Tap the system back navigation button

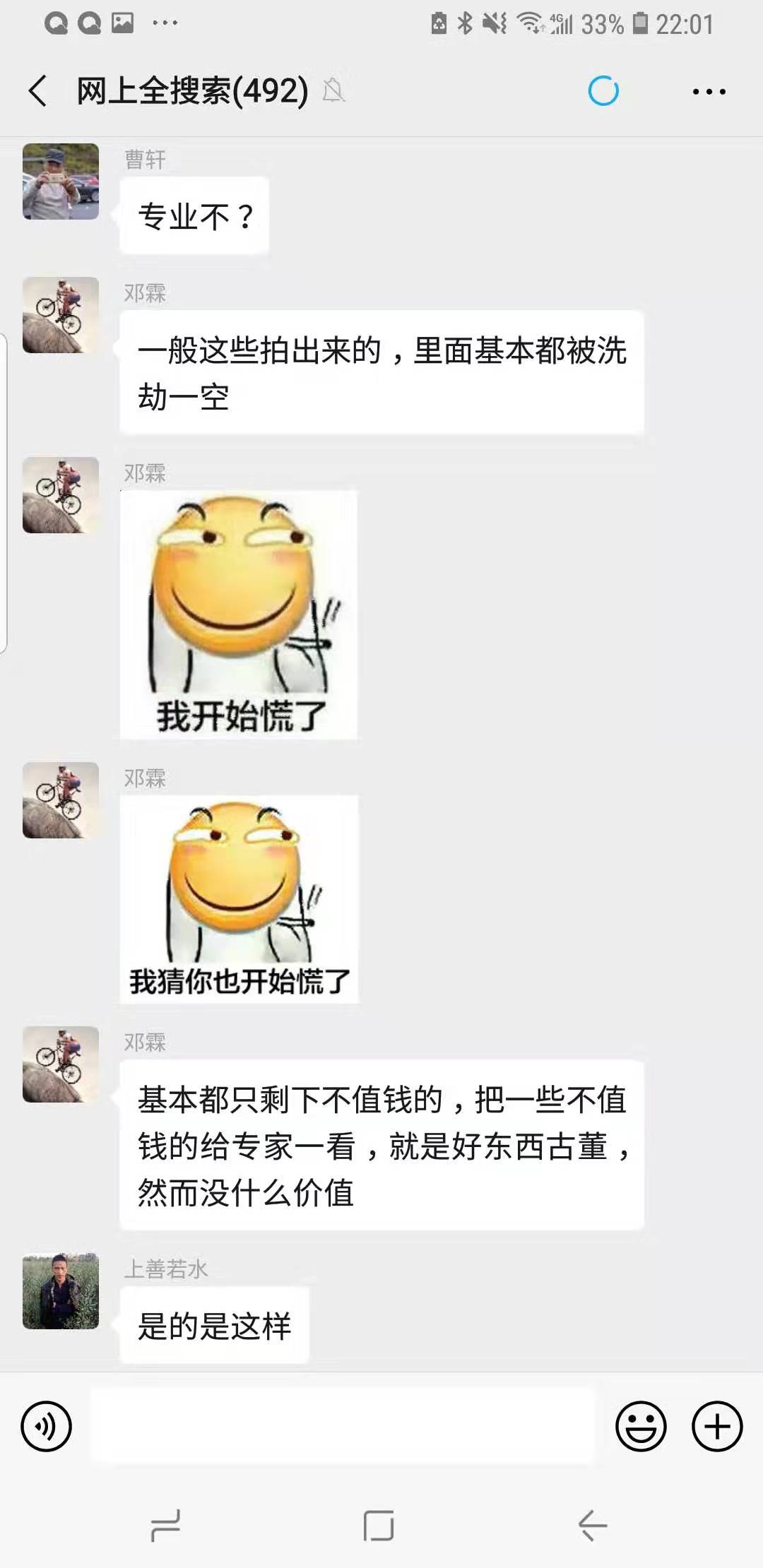592,1526
